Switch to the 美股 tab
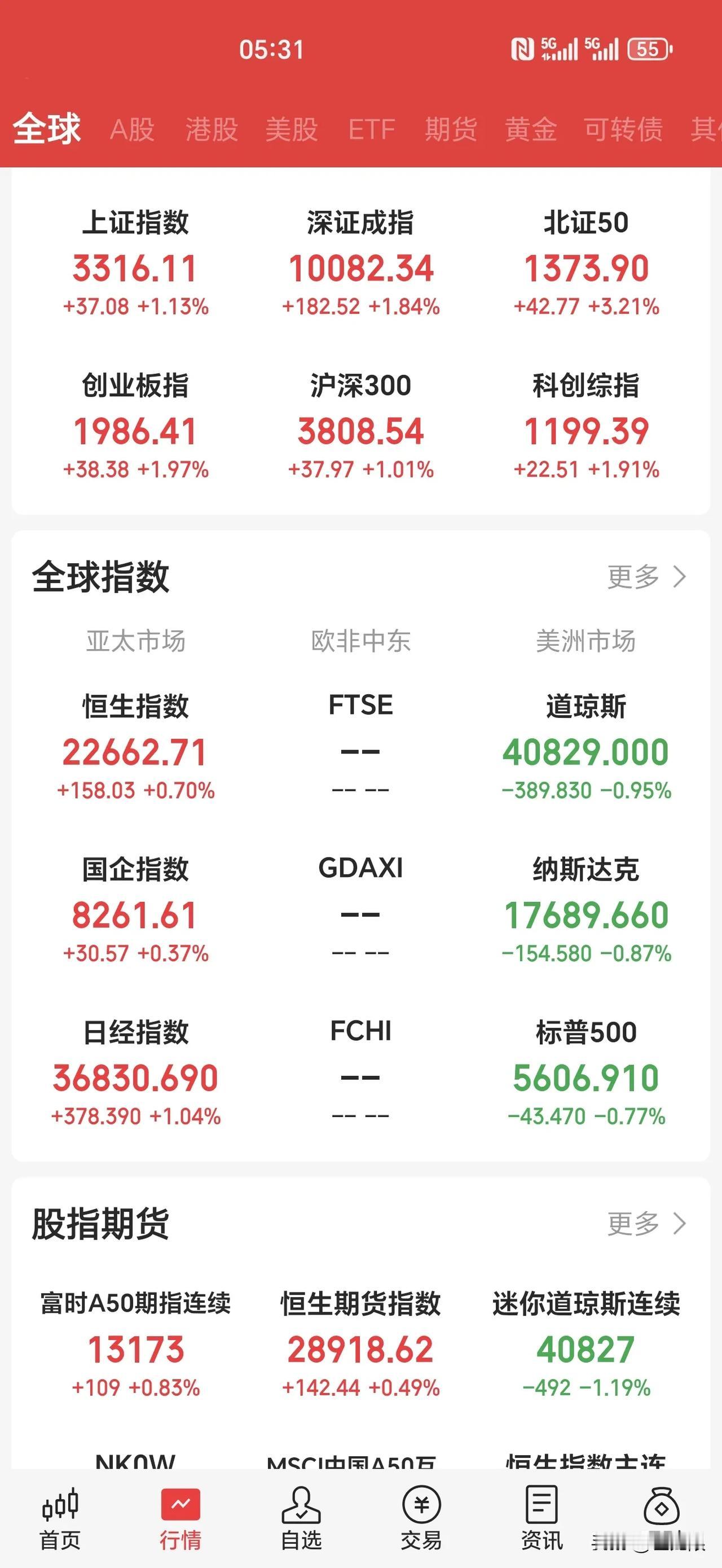 pos(292,129)
